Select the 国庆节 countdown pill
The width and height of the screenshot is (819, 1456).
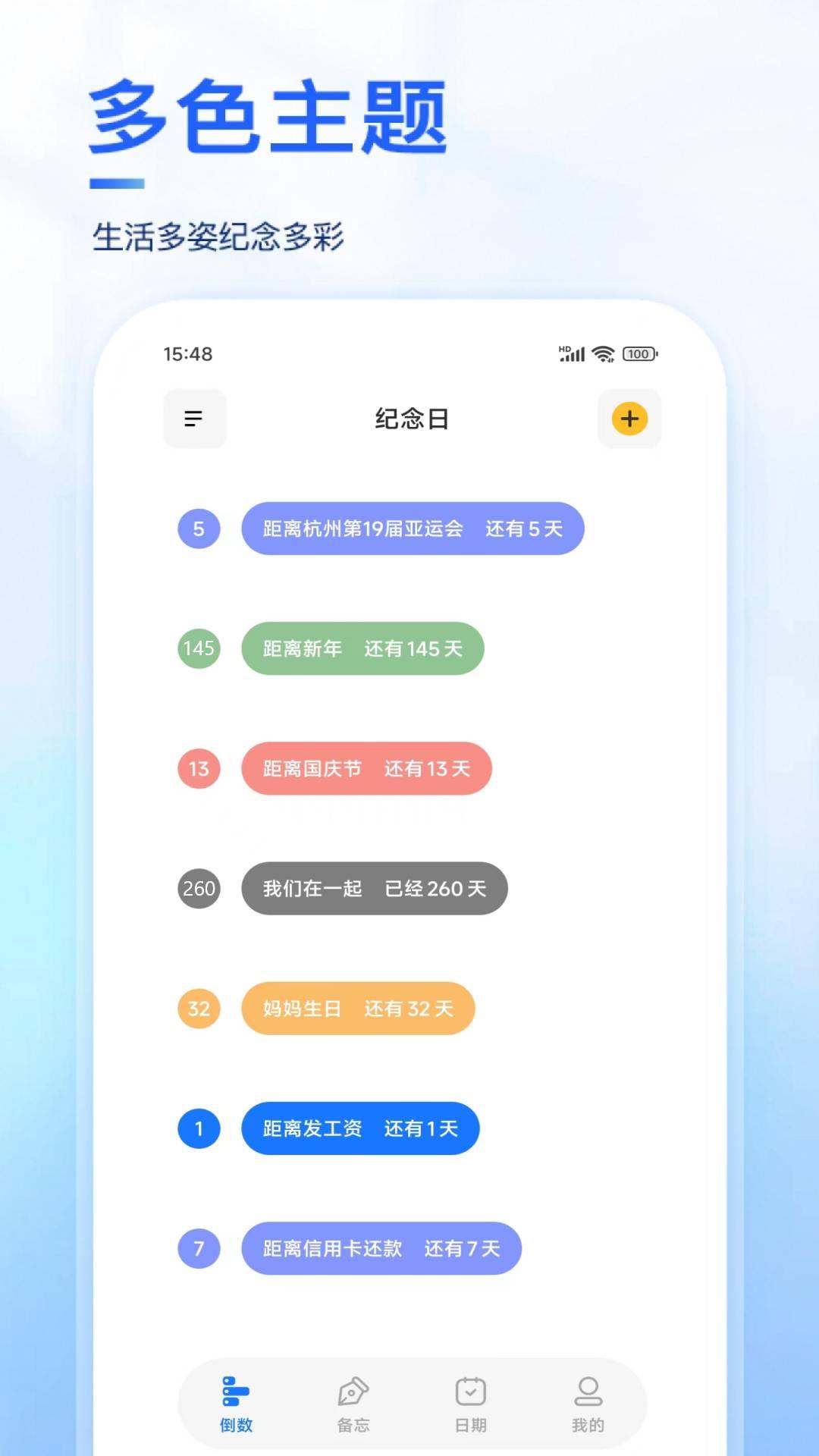coord(366,769)
